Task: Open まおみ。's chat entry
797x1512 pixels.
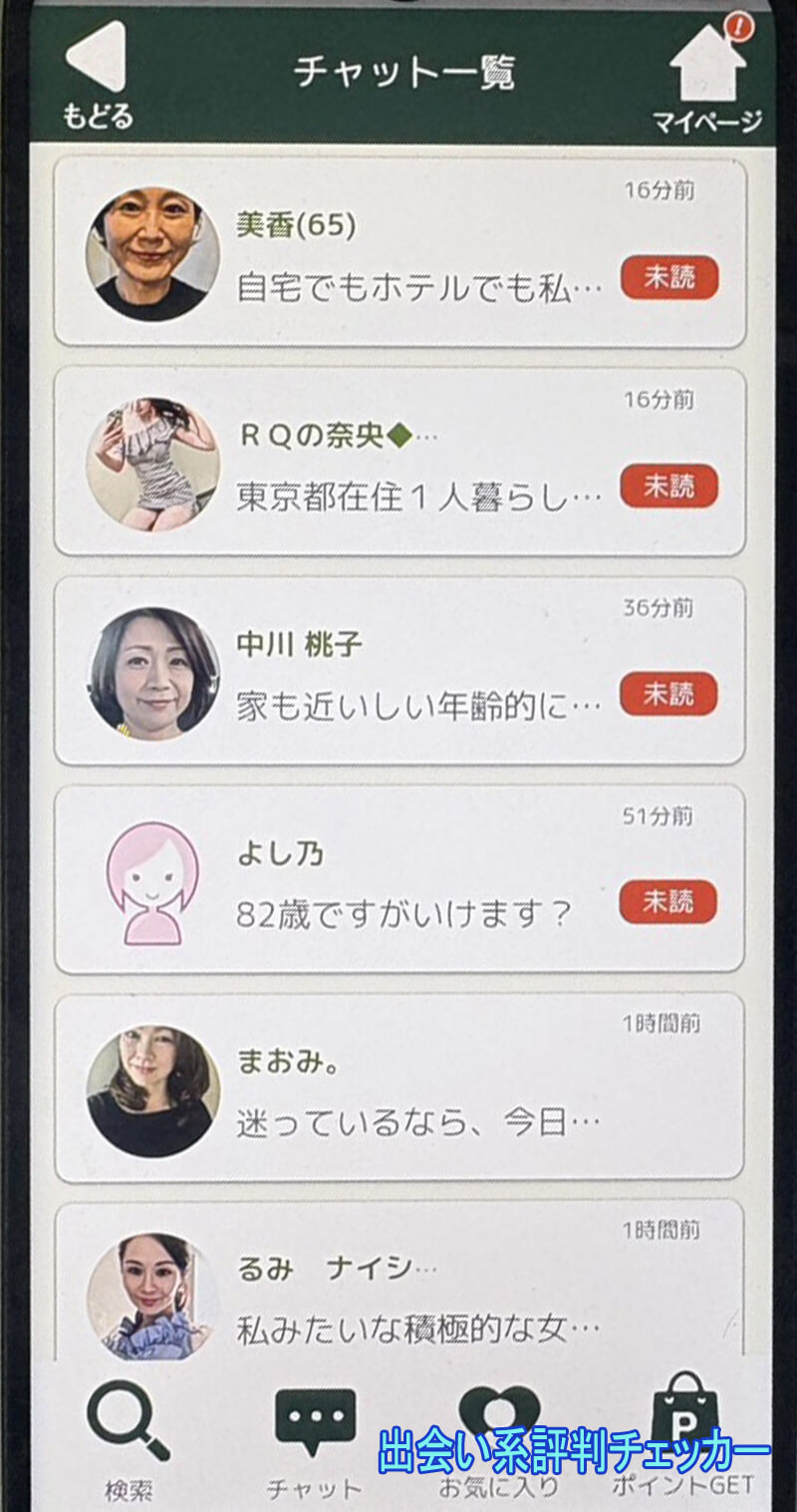Action: (x=398, y=1086)
